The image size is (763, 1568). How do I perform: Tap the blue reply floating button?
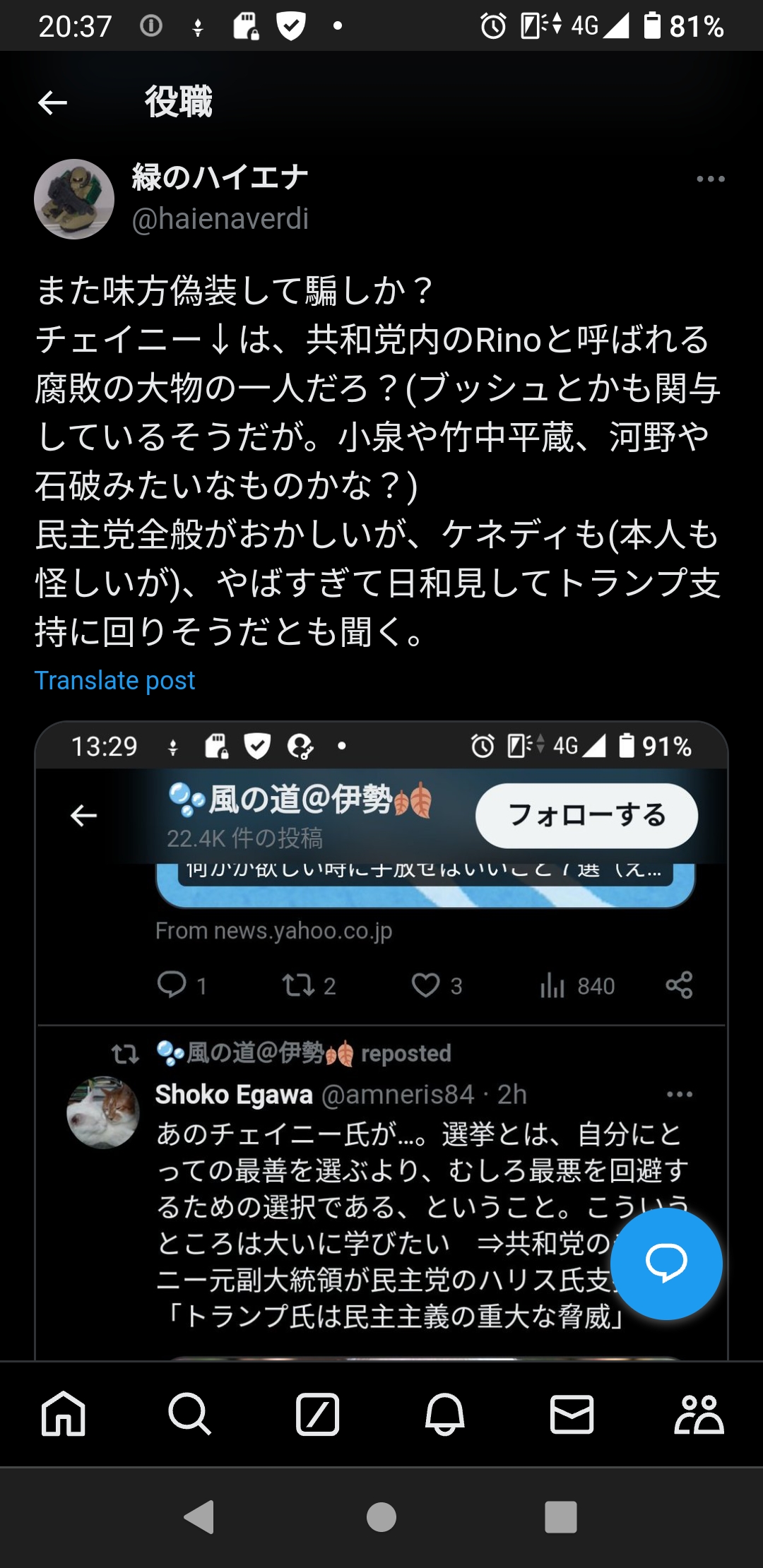point(666,1263)
